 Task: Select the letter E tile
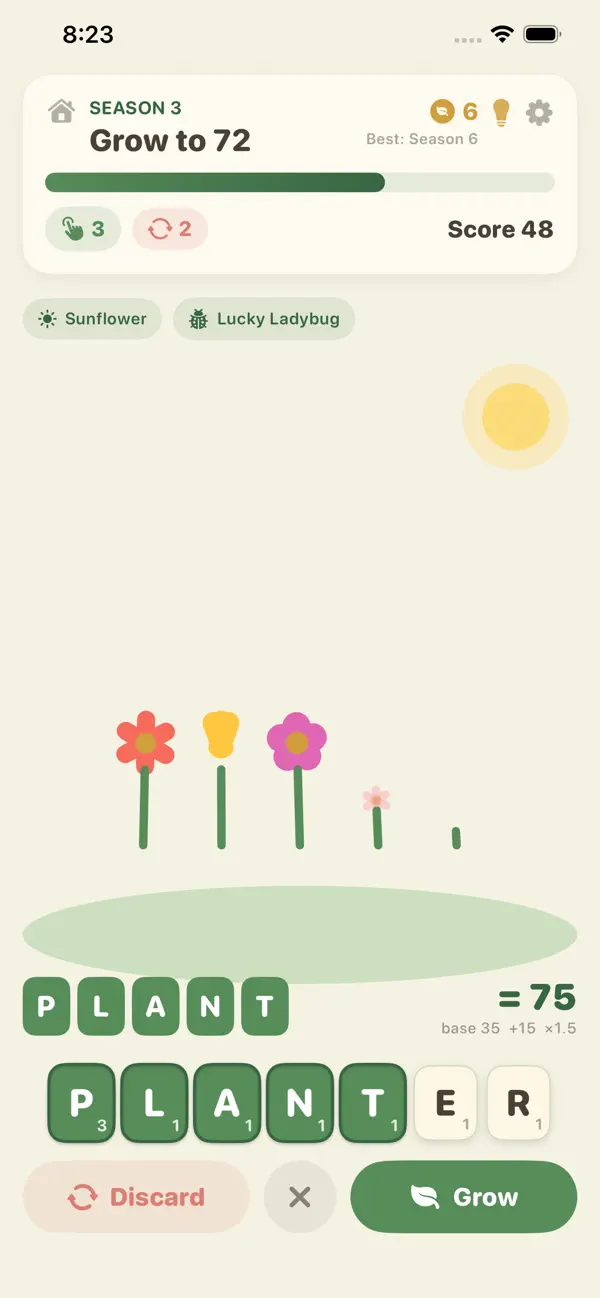tap(446, 1103)
